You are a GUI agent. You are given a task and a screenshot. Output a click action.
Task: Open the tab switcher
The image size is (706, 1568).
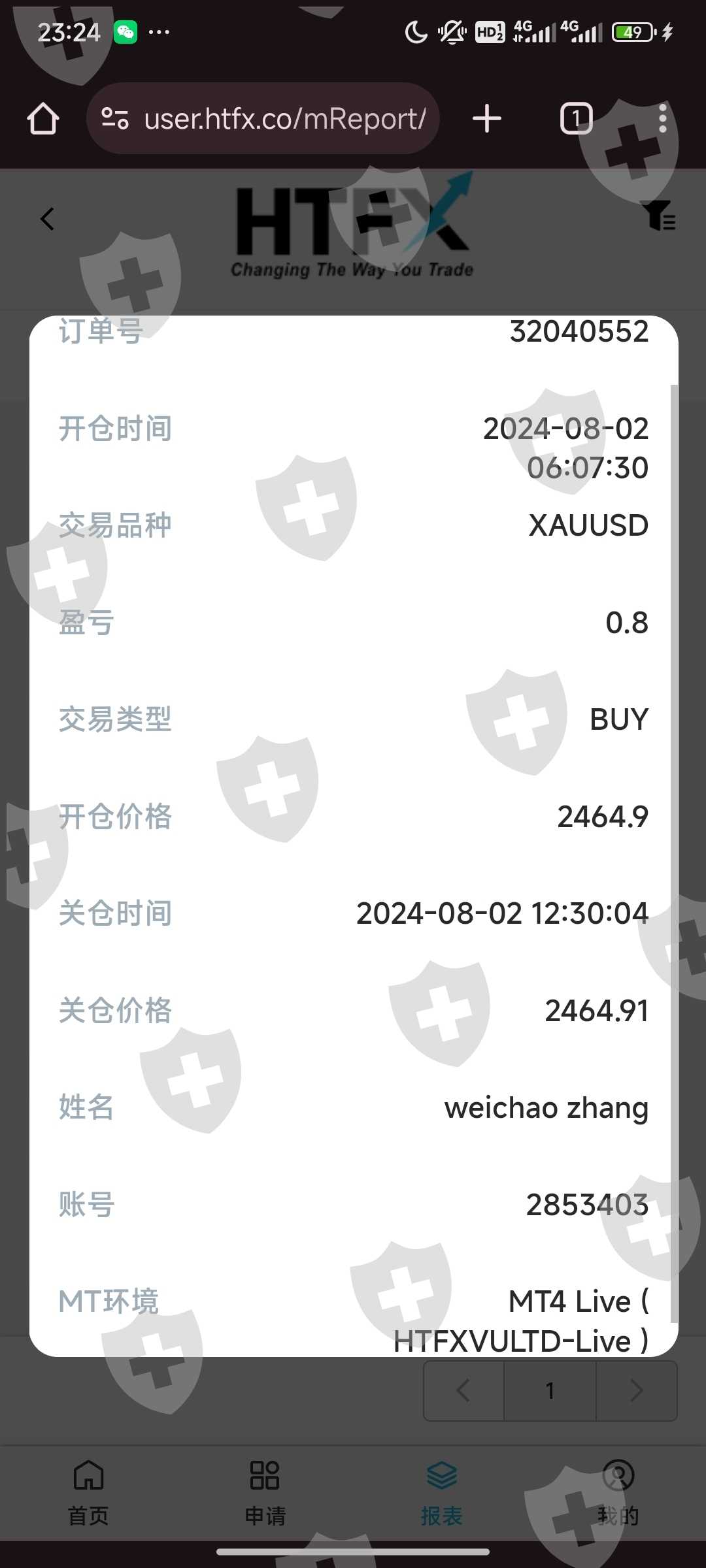click(576, 119)
